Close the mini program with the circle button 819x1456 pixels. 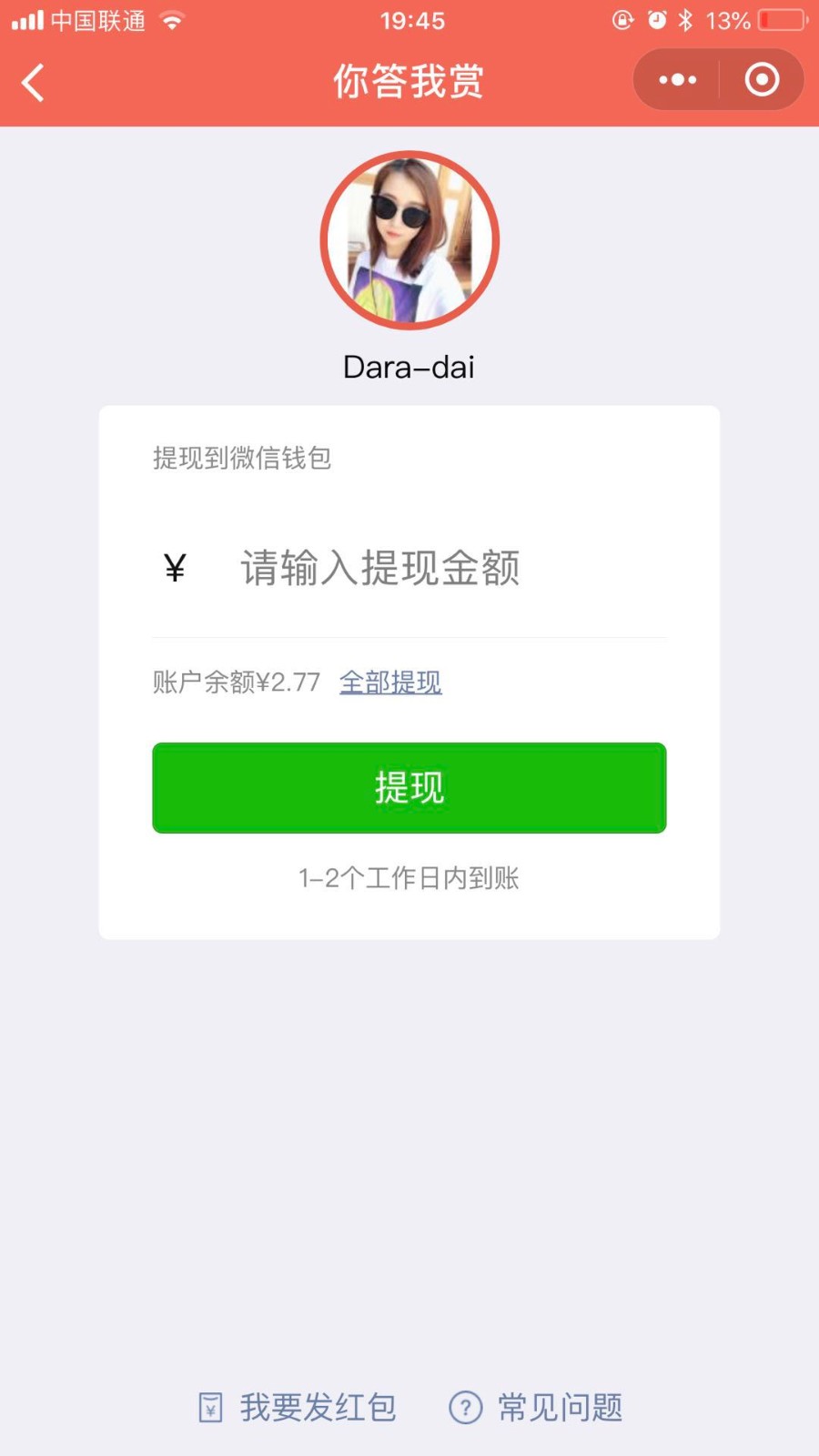(x=762, y=80)
